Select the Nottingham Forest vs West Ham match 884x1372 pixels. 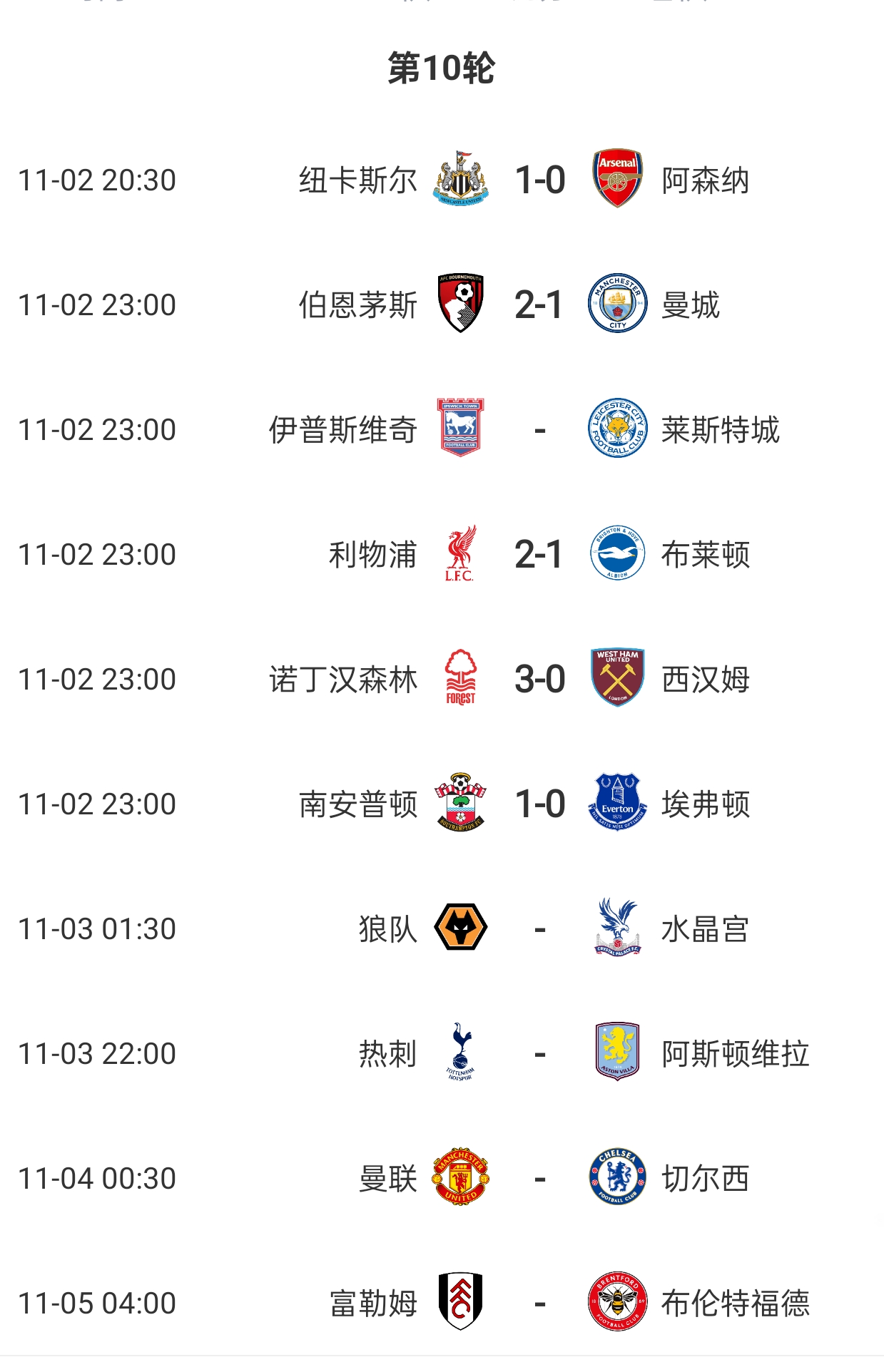click(539, 679)
